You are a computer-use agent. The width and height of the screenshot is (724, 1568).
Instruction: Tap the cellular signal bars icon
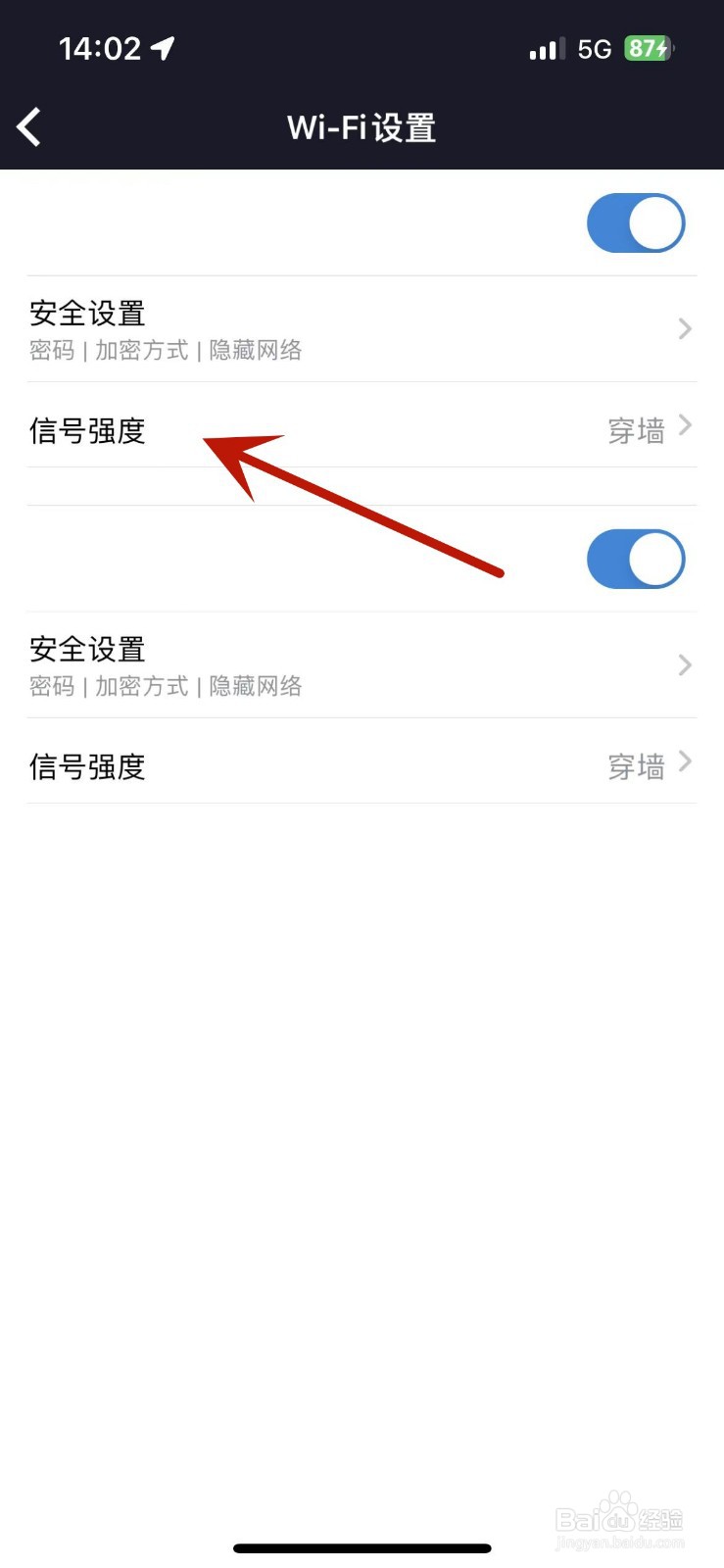click(545, 48)
